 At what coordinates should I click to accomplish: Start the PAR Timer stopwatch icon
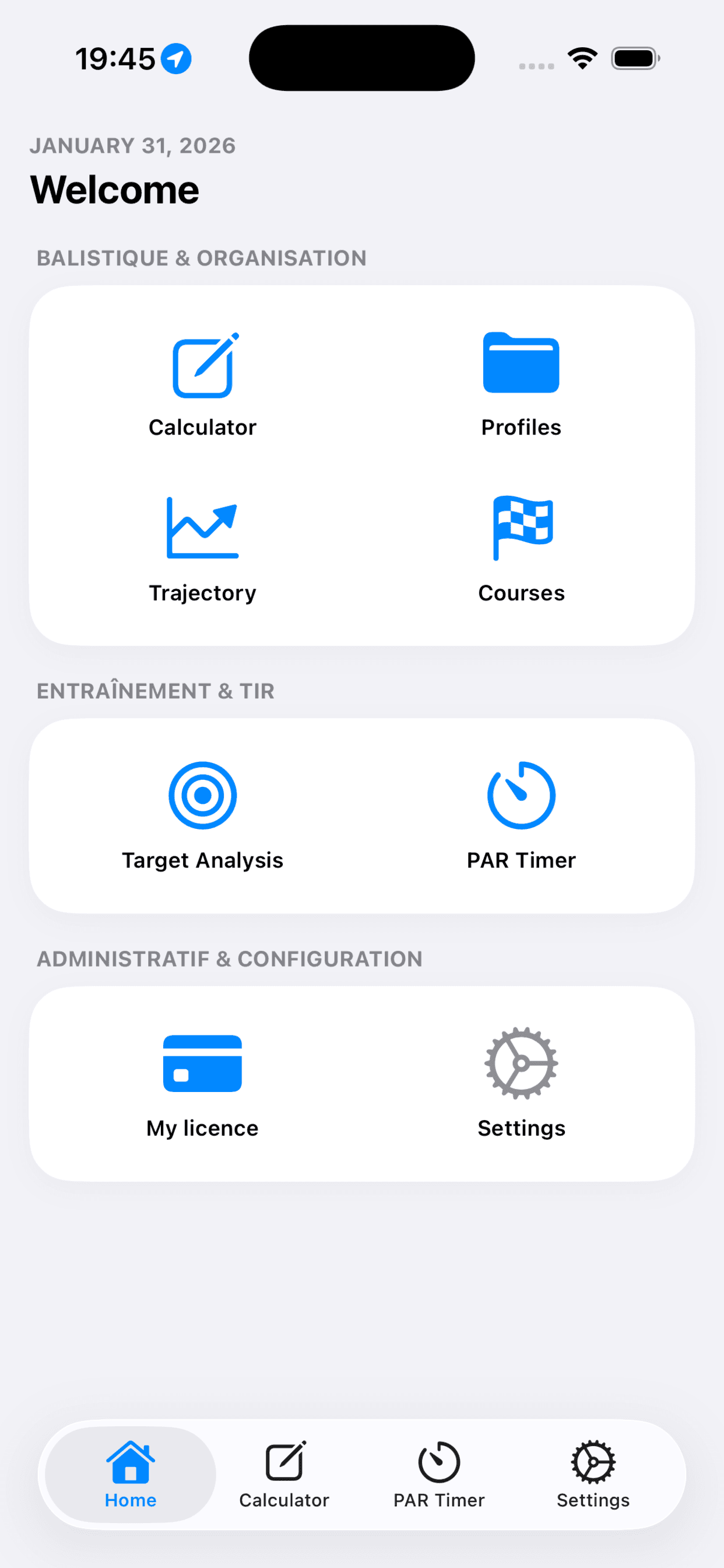(x=521, y=795)
